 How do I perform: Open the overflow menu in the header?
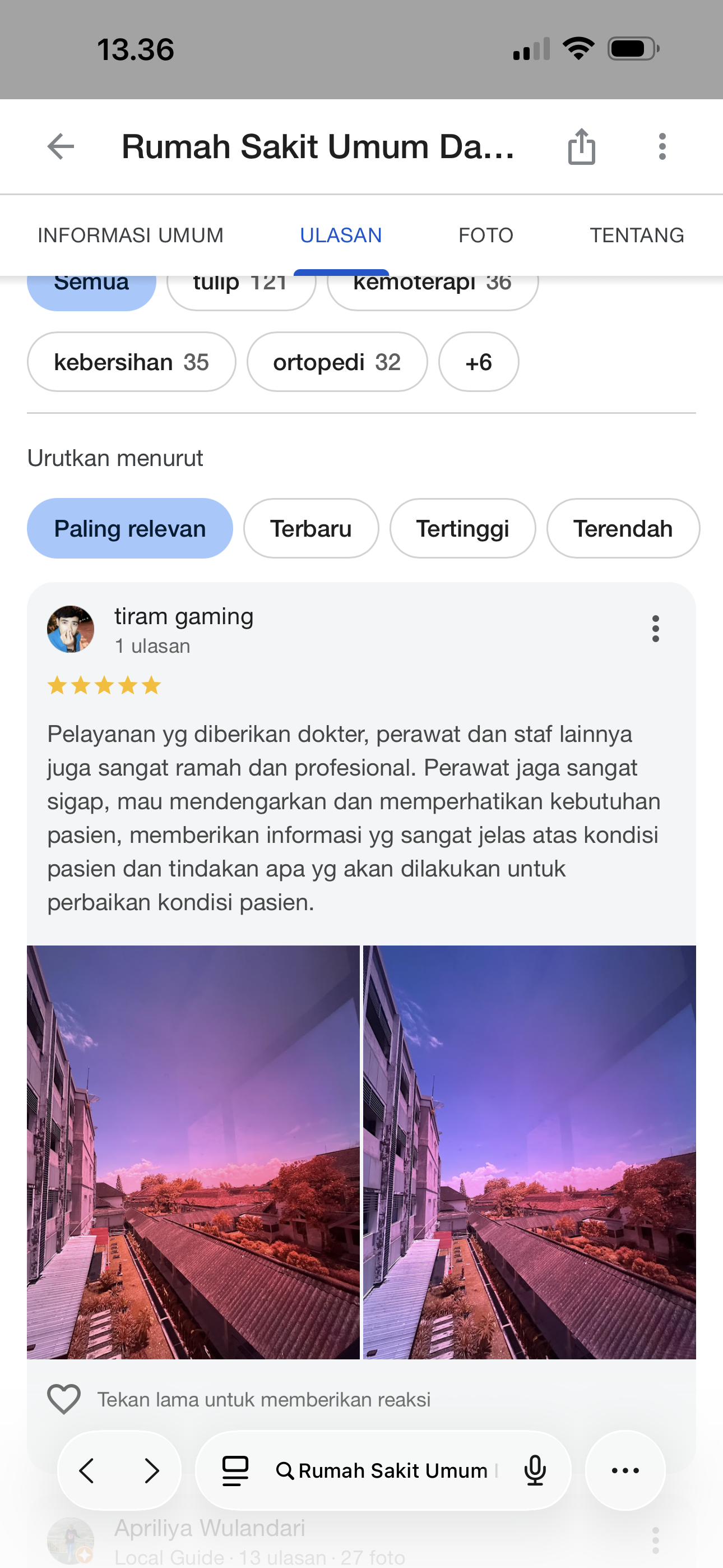coord(662,147)
